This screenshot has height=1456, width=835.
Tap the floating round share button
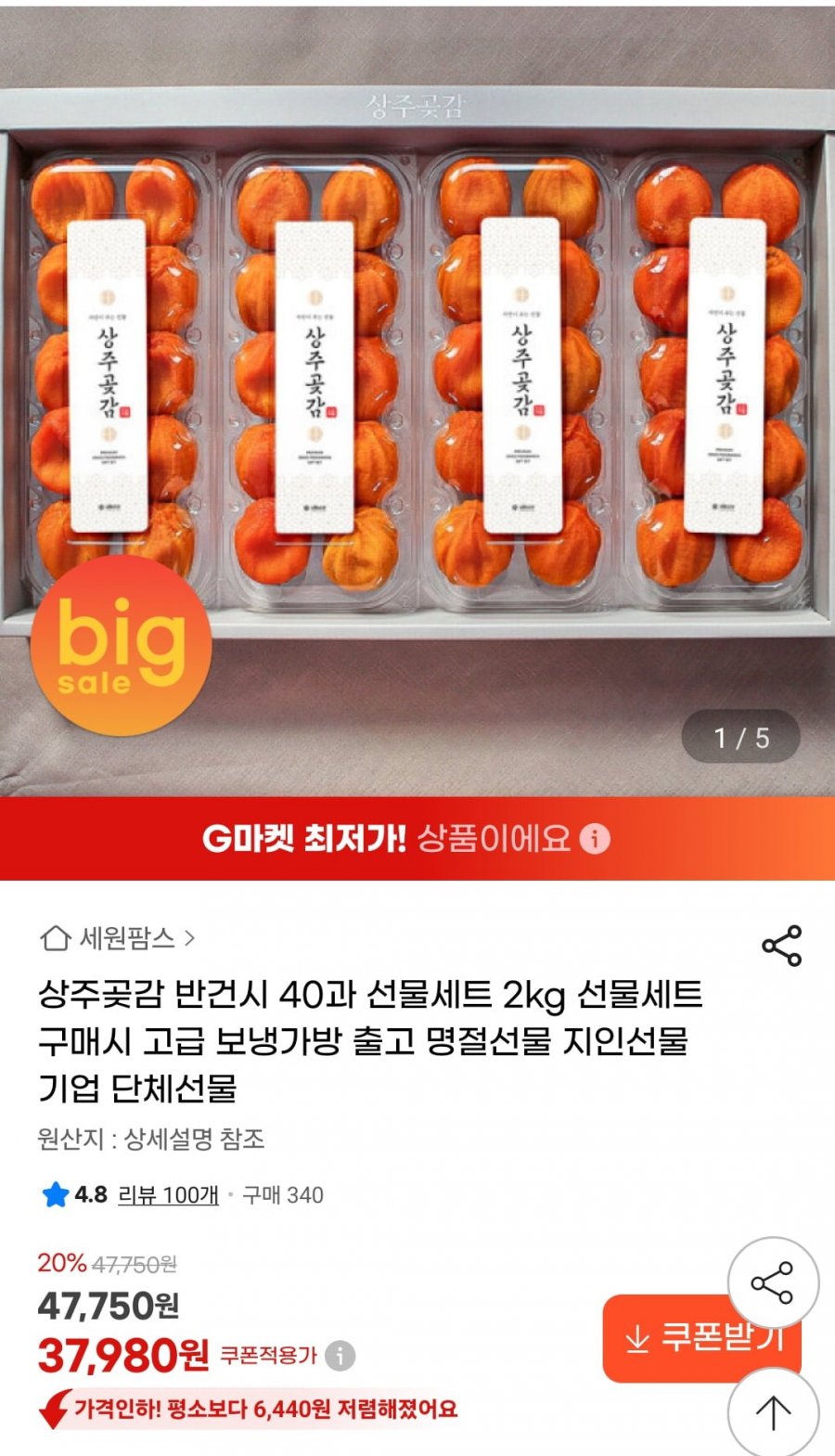(x=773, y=1283)
